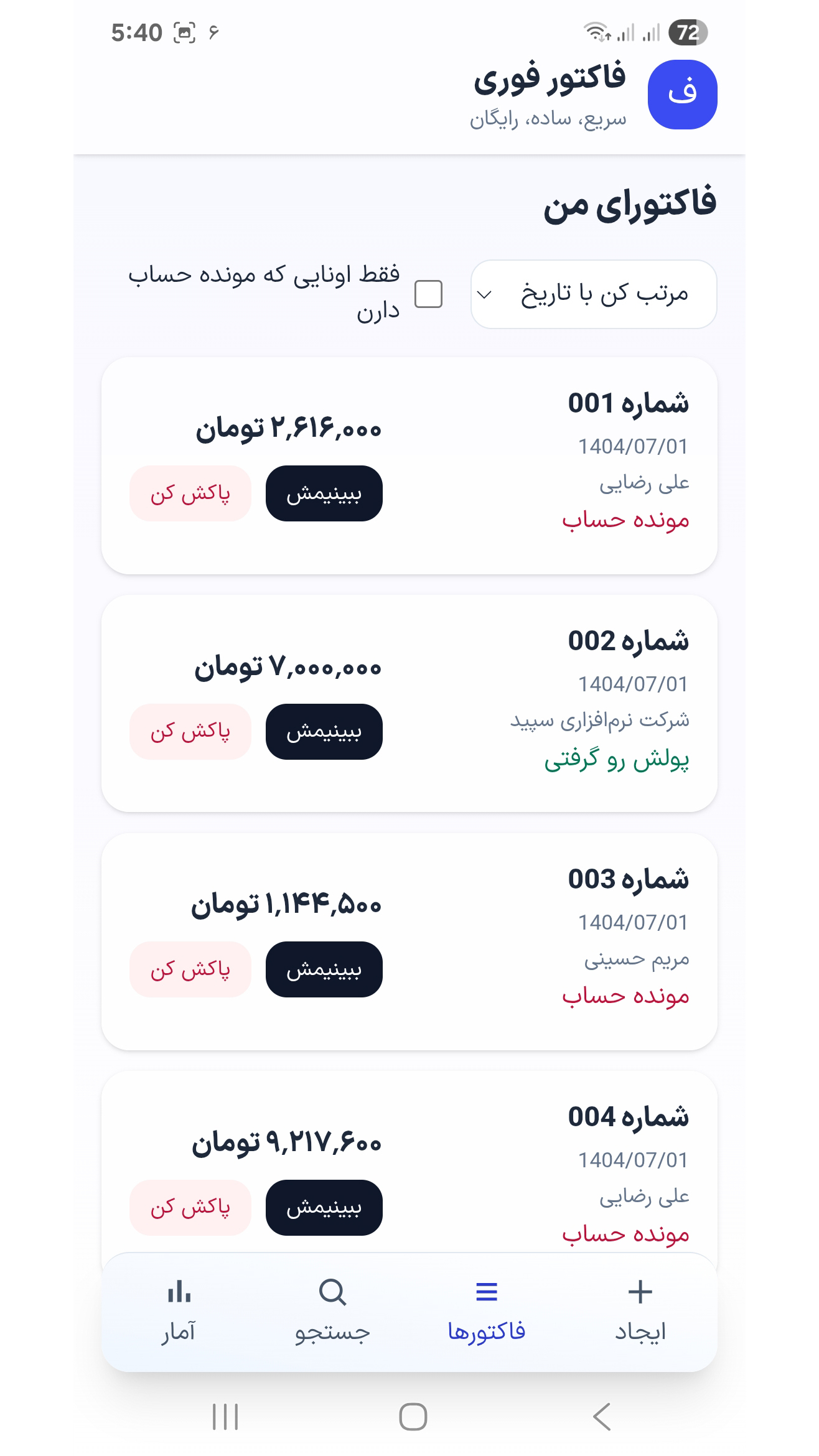Viewport: 819px width, 1456px height.
Task: View invoice number 002
Action: [x=324, y=732]
